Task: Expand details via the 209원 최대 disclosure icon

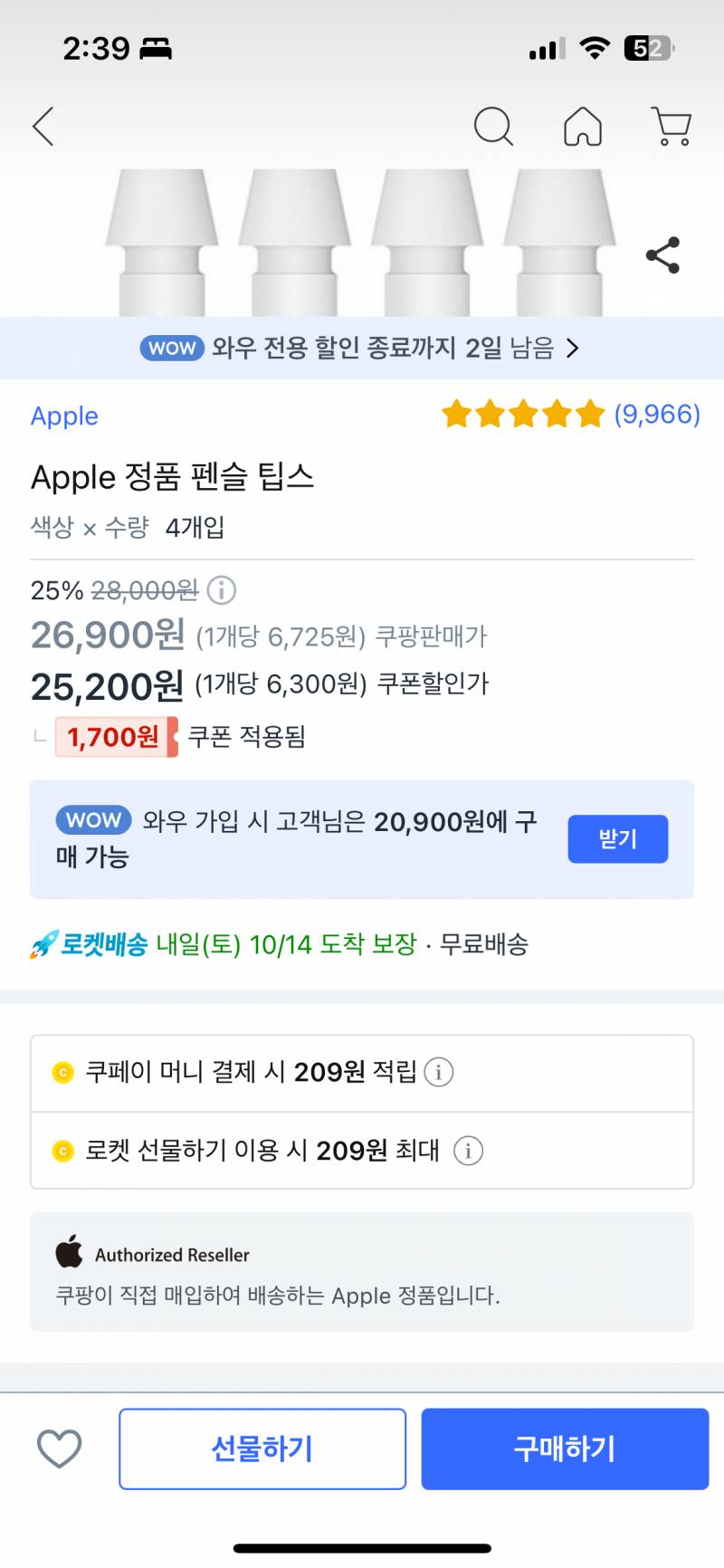Action: pos(467,1151)
